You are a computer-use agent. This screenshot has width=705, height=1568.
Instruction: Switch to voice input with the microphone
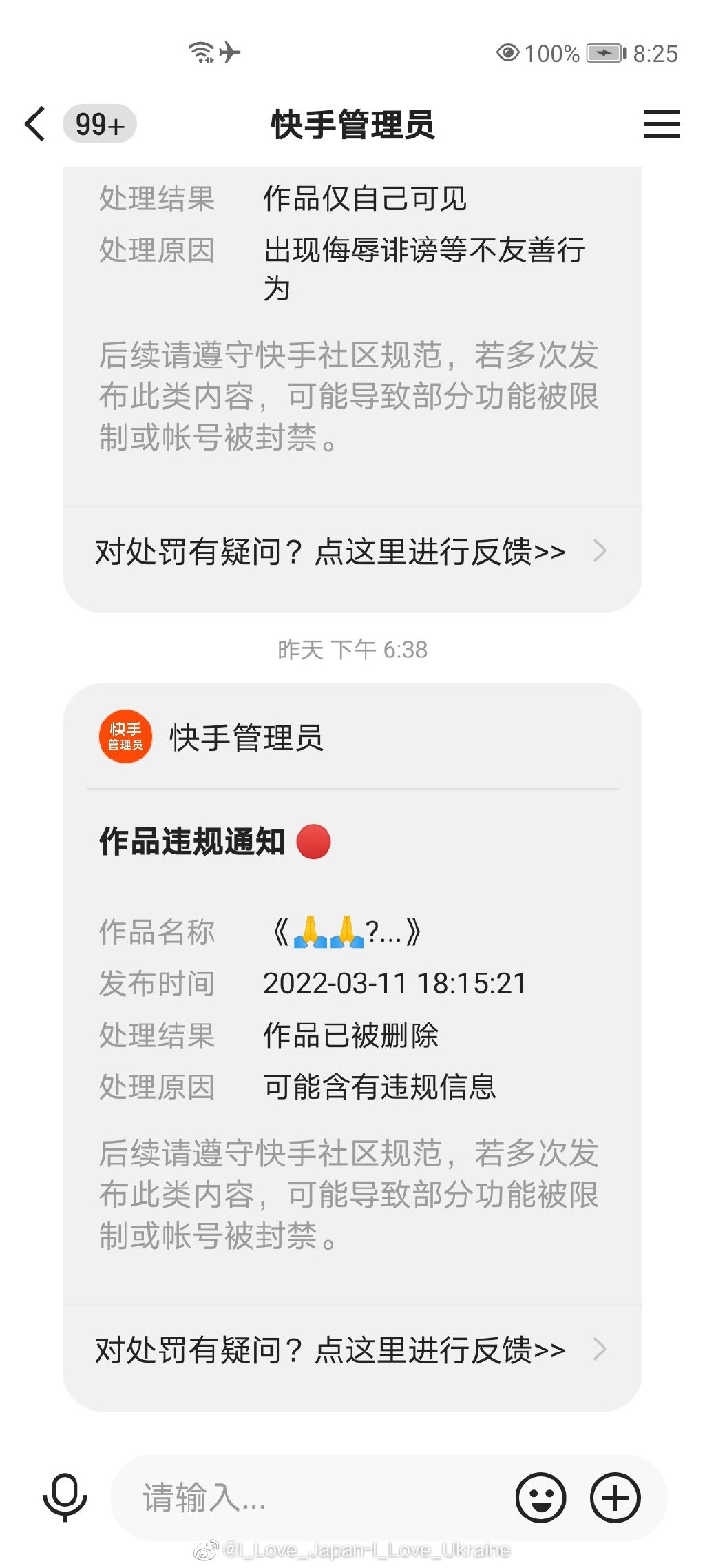pos(65,1497)
